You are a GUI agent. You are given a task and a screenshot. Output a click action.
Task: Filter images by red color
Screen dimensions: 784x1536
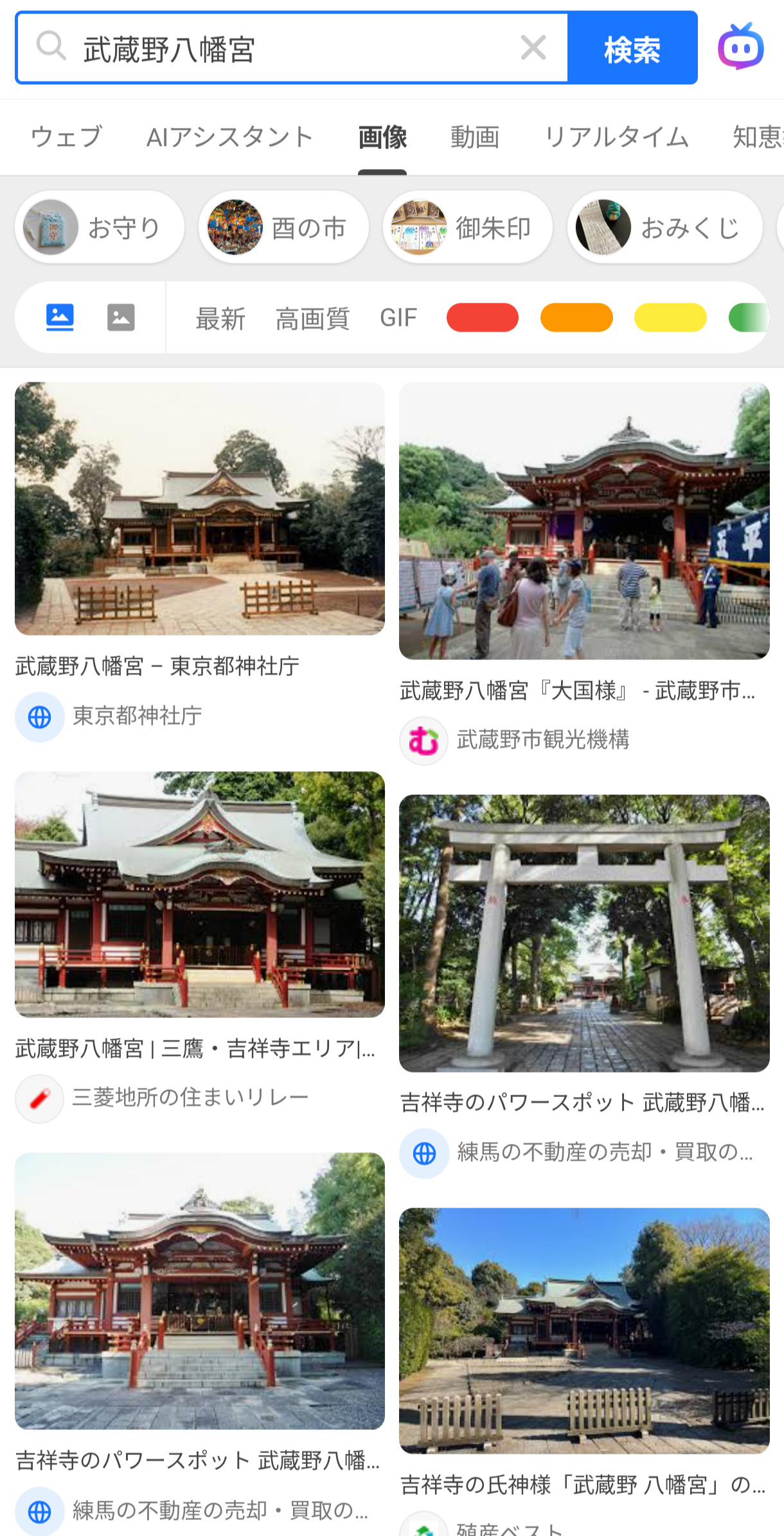click(x=483, y=317)
